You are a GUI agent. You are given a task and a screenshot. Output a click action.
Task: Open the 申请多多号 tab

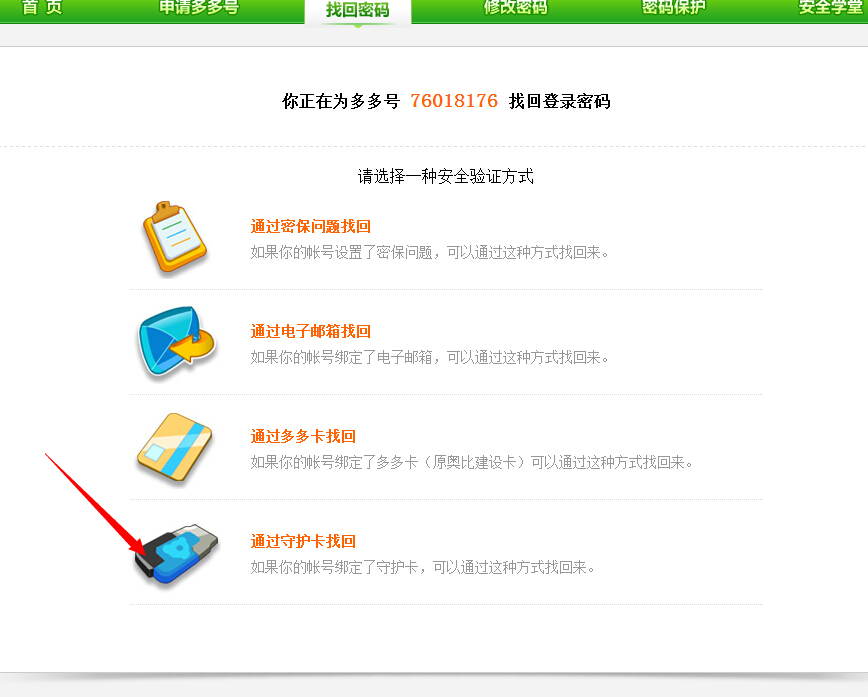[199, 8]
